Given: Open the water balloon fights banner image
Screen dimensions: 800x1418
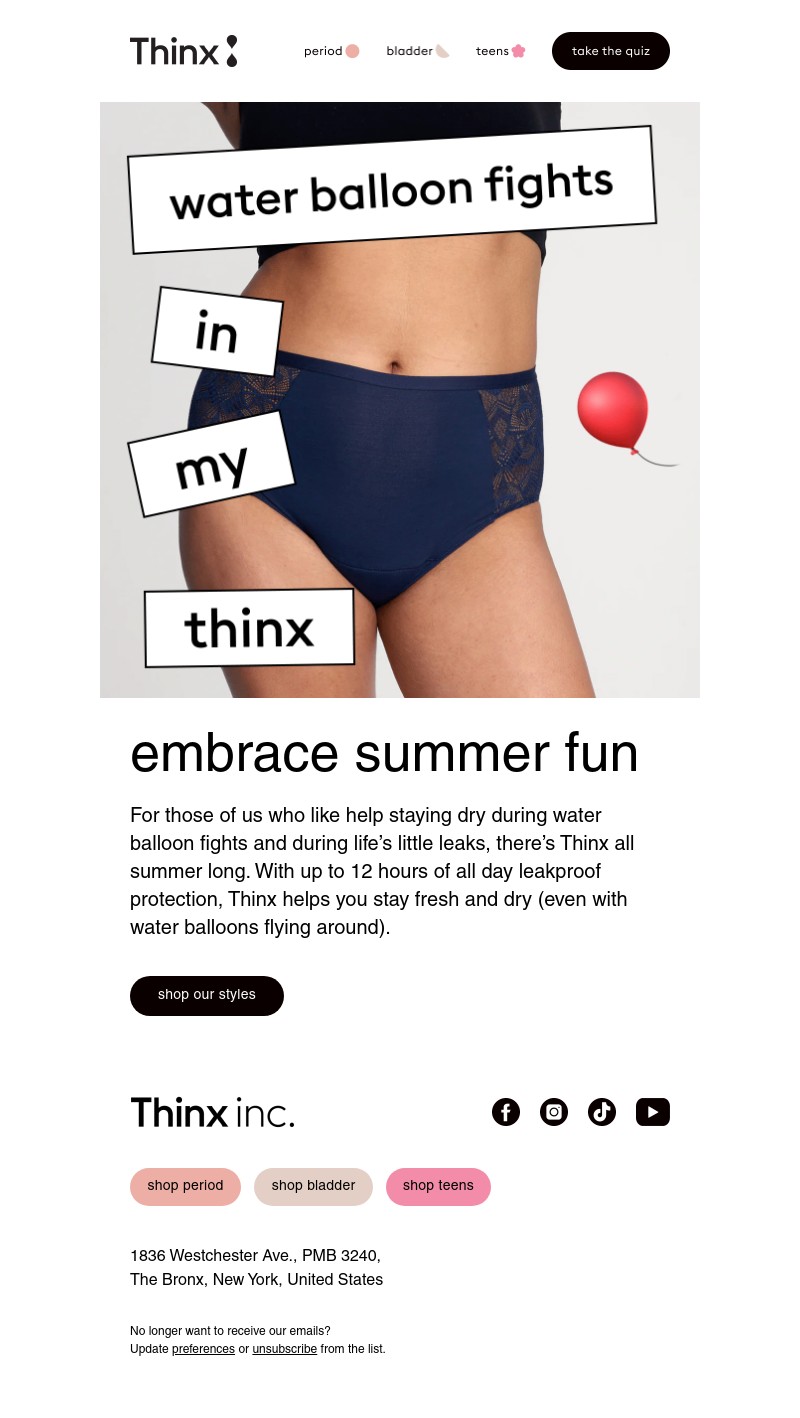Looking at the screenshot, I should pyautogui.click(x=400, y=400).
